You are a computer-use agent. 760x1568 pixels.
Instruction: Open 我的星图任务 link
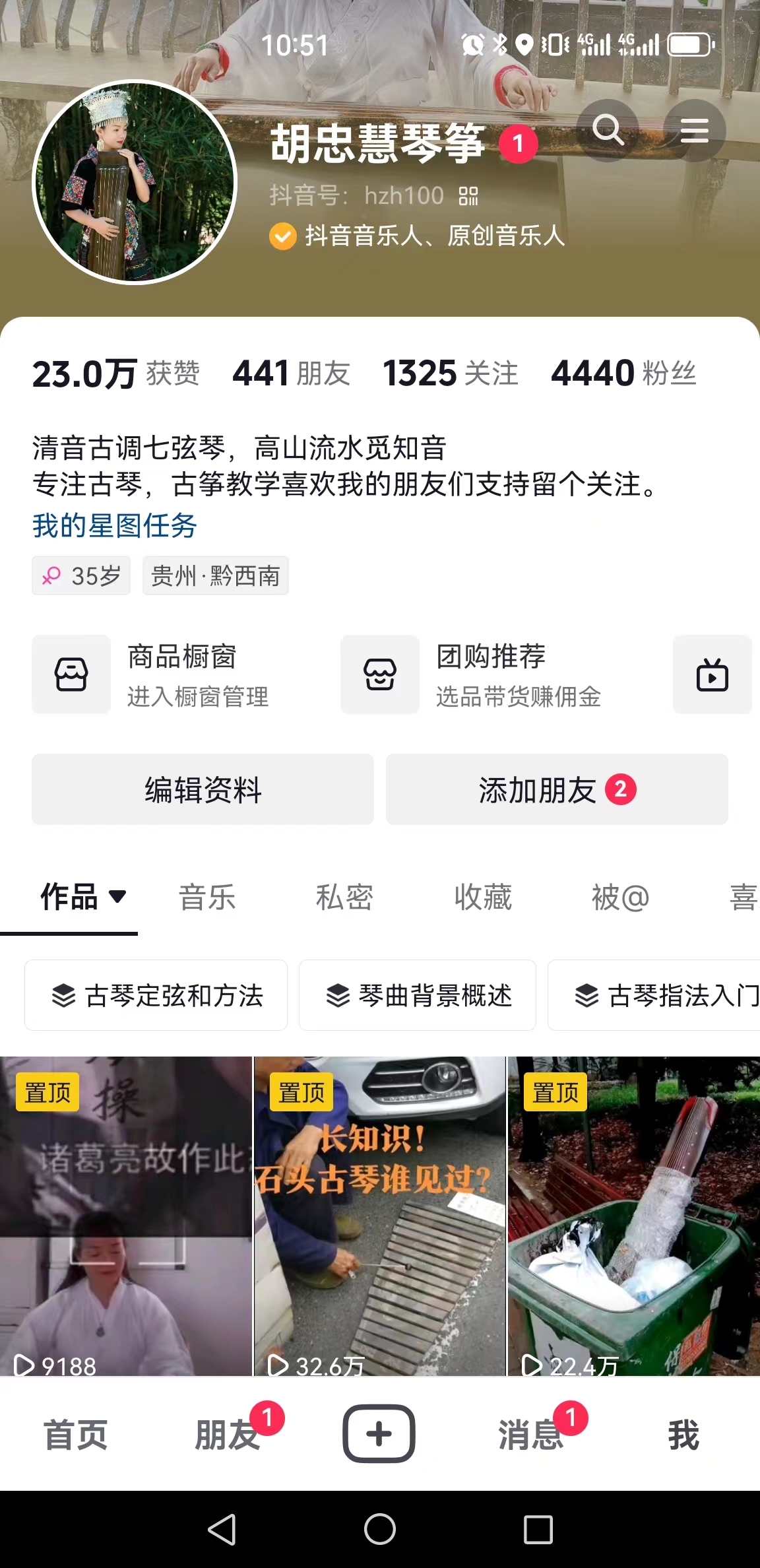[115, 526]
